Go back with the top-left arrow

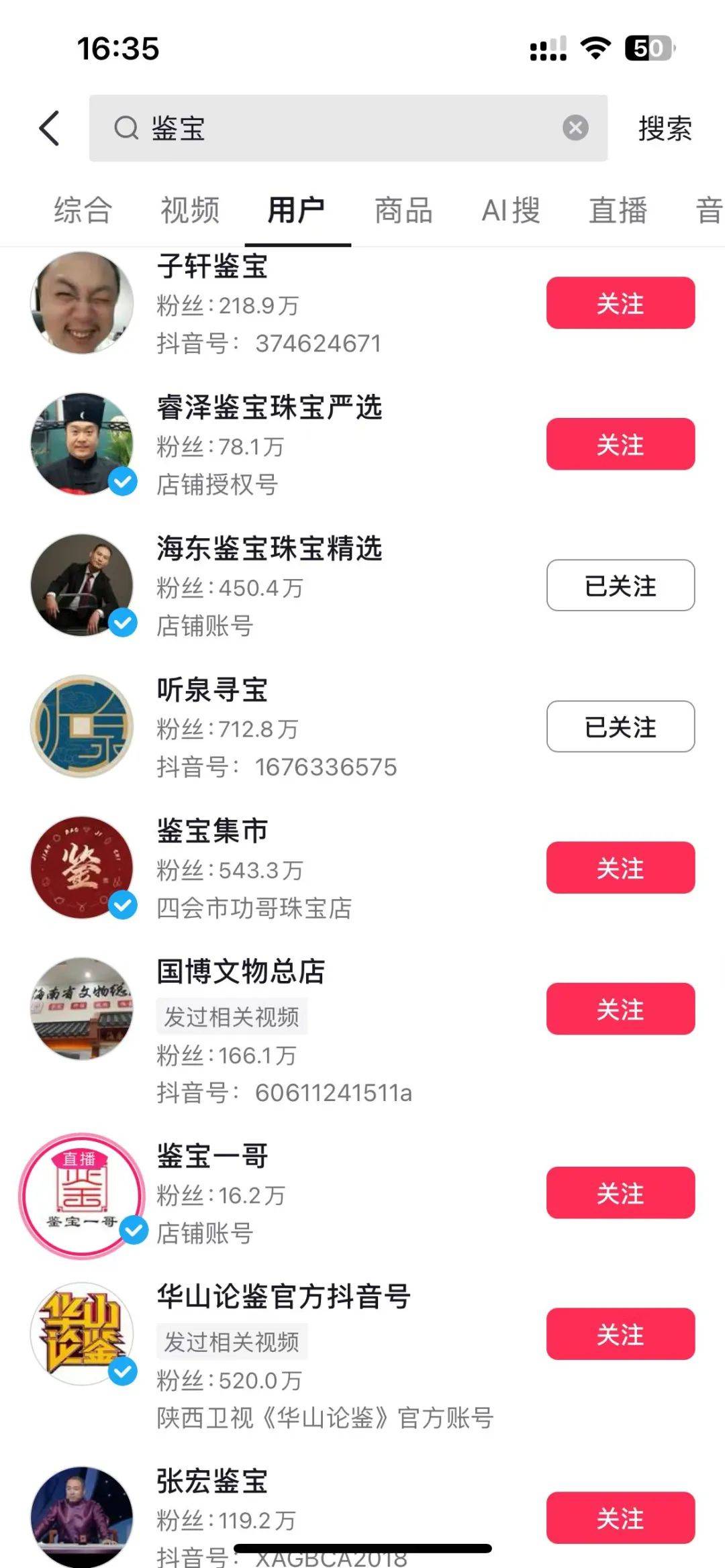coord(50,128)
